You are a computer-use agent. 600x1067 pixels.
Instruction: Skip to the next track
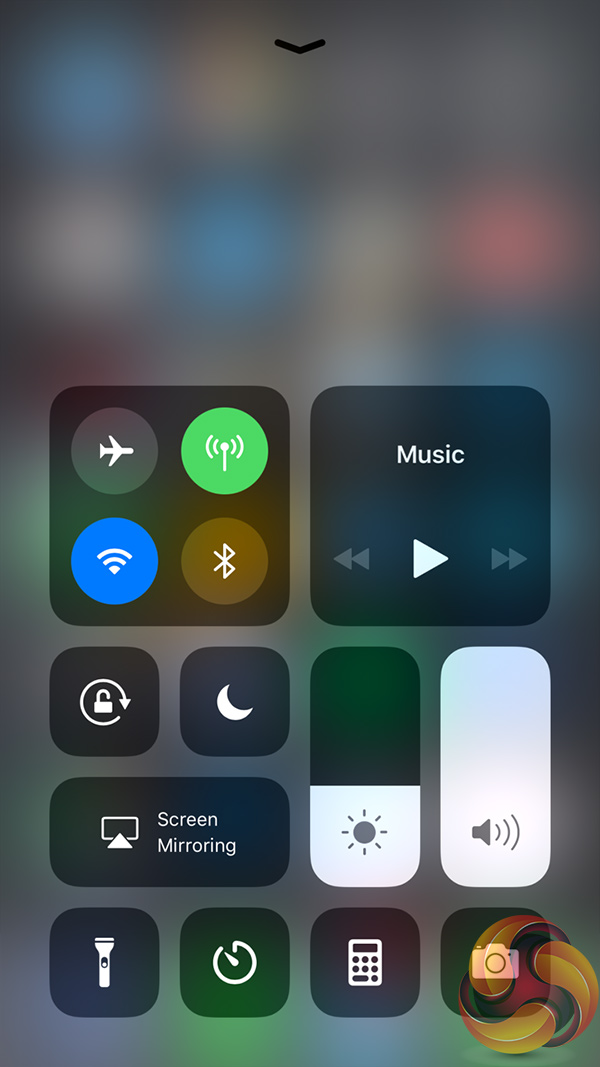[509, 559]
